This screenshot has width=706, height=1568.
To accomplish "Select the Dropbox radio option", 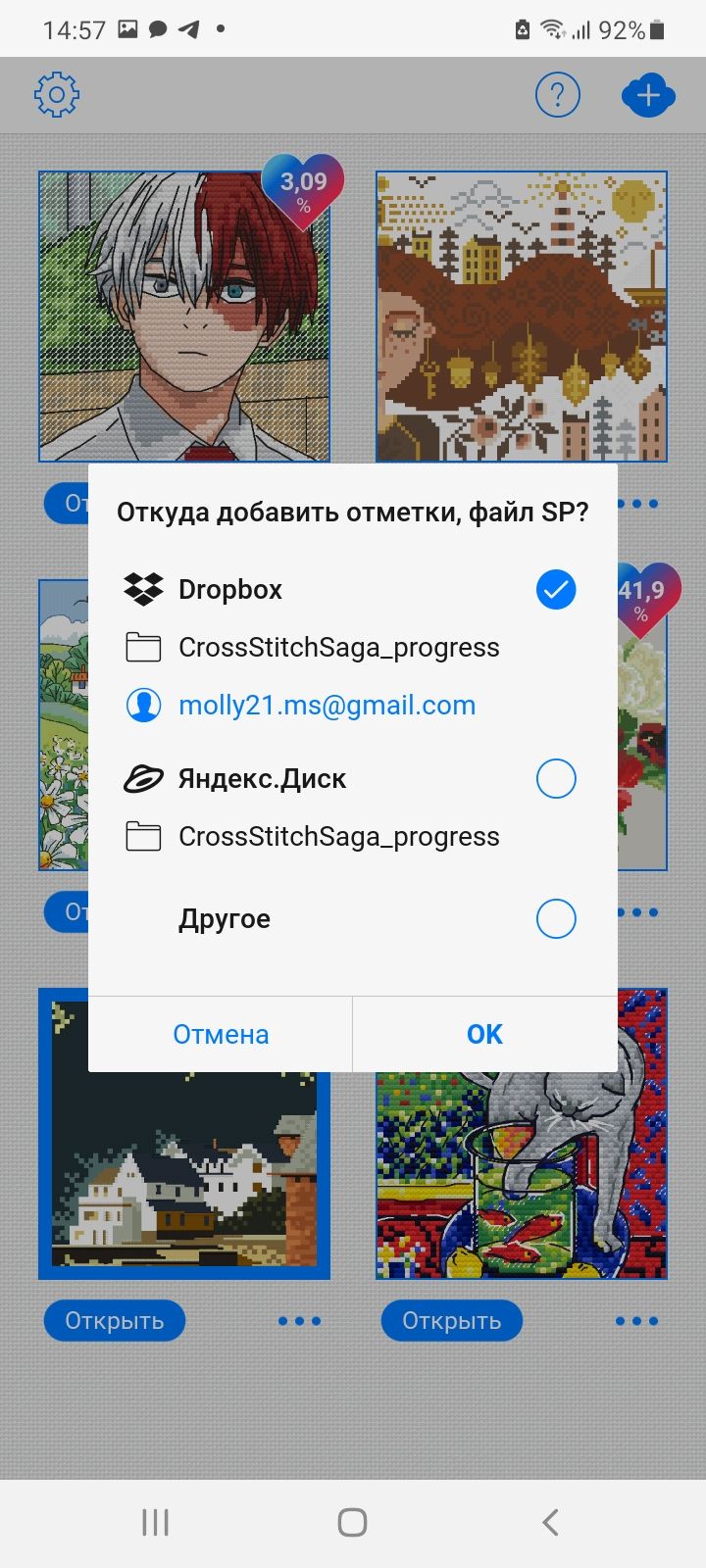I will click(555, 590).
